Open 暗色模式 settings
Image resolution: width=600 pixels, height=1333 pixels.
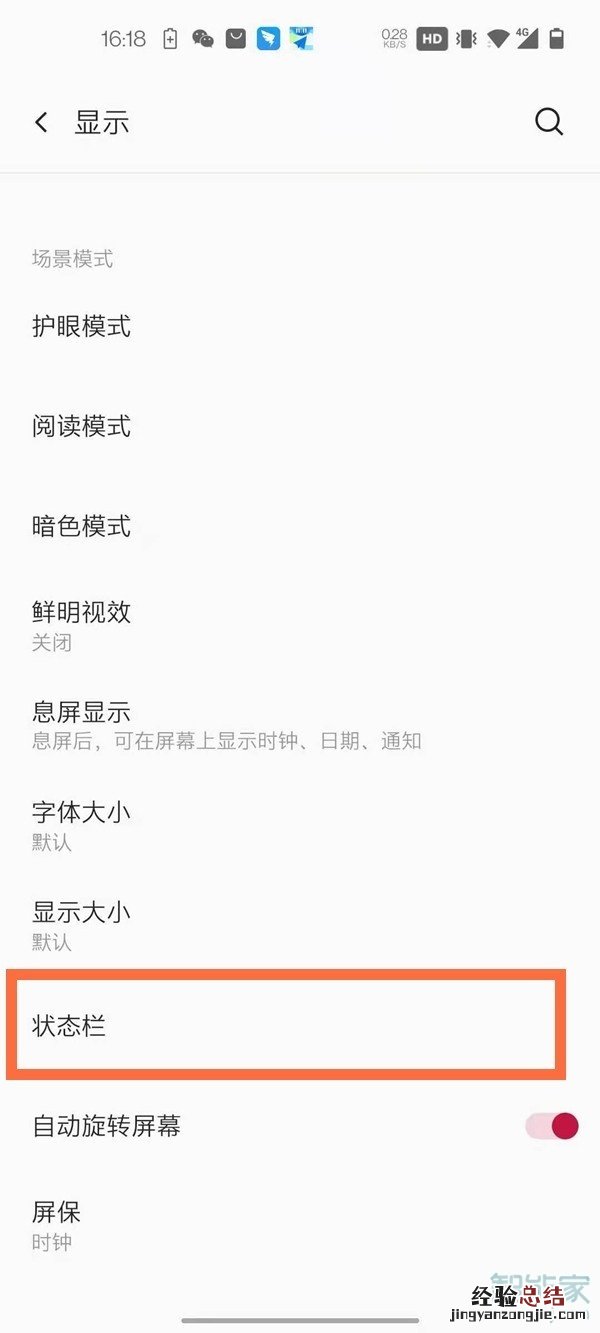pos(82,526)
